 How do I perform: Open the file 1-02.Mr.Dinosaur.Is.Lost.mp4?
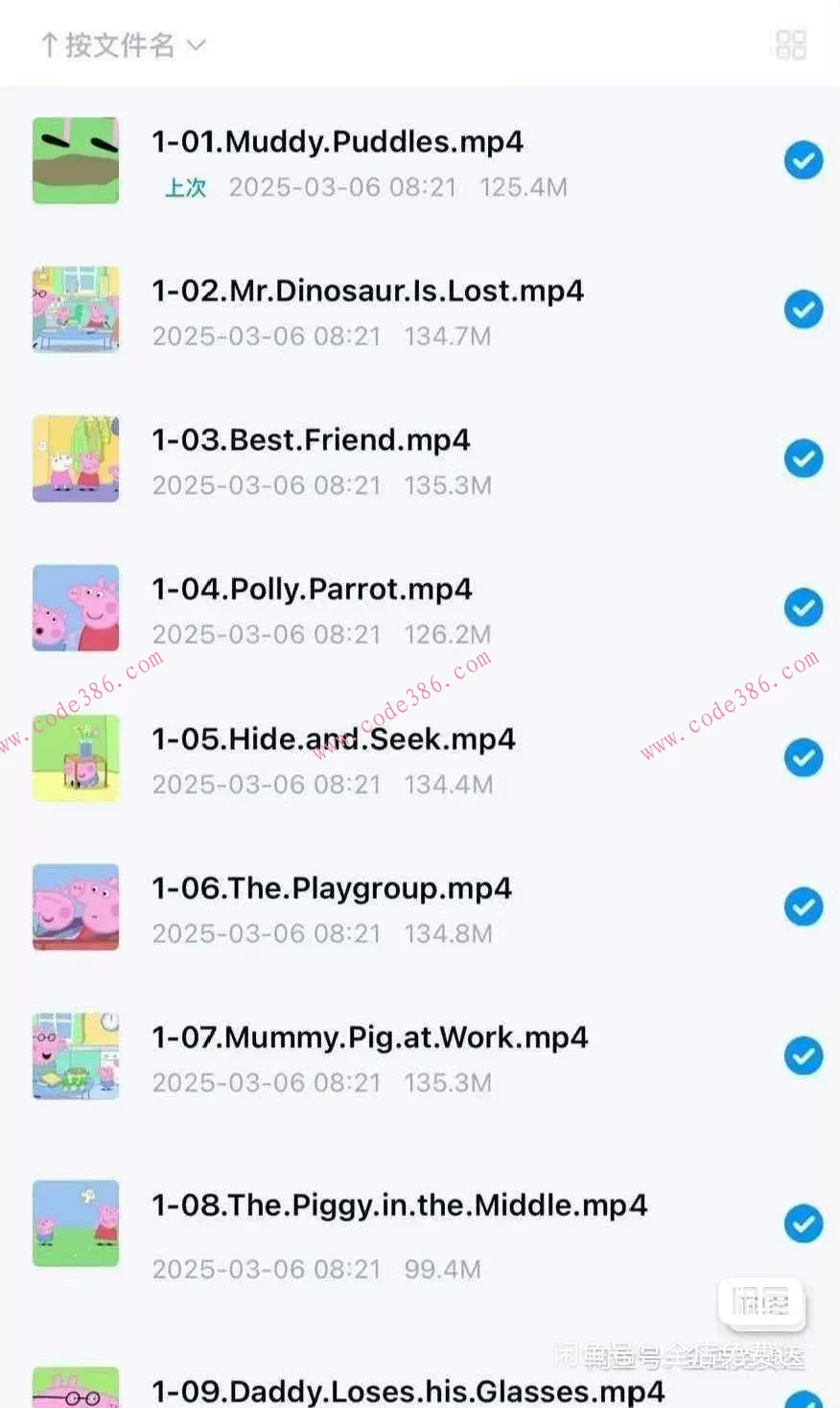367,292
